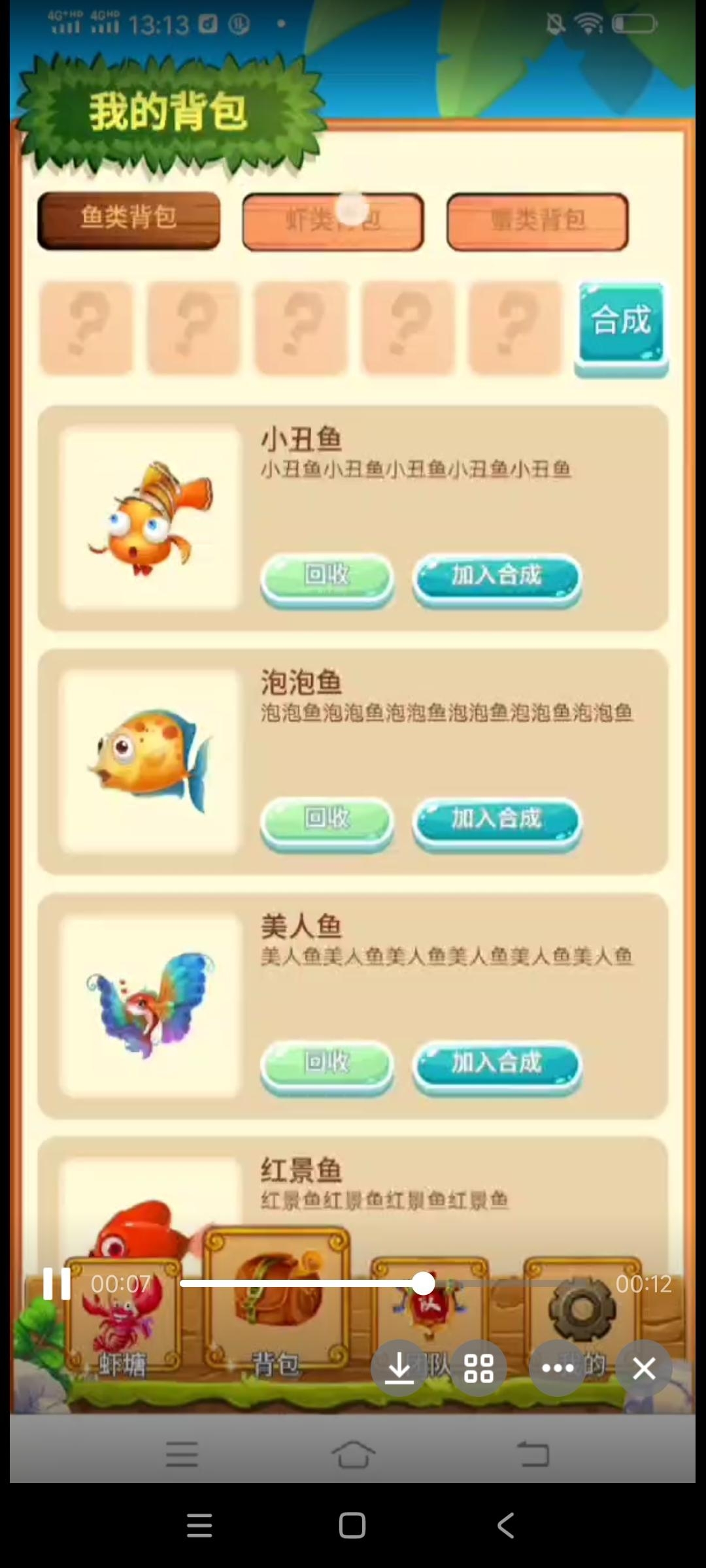Close the video player
706x1568 pixels.
click(644, 1368)
